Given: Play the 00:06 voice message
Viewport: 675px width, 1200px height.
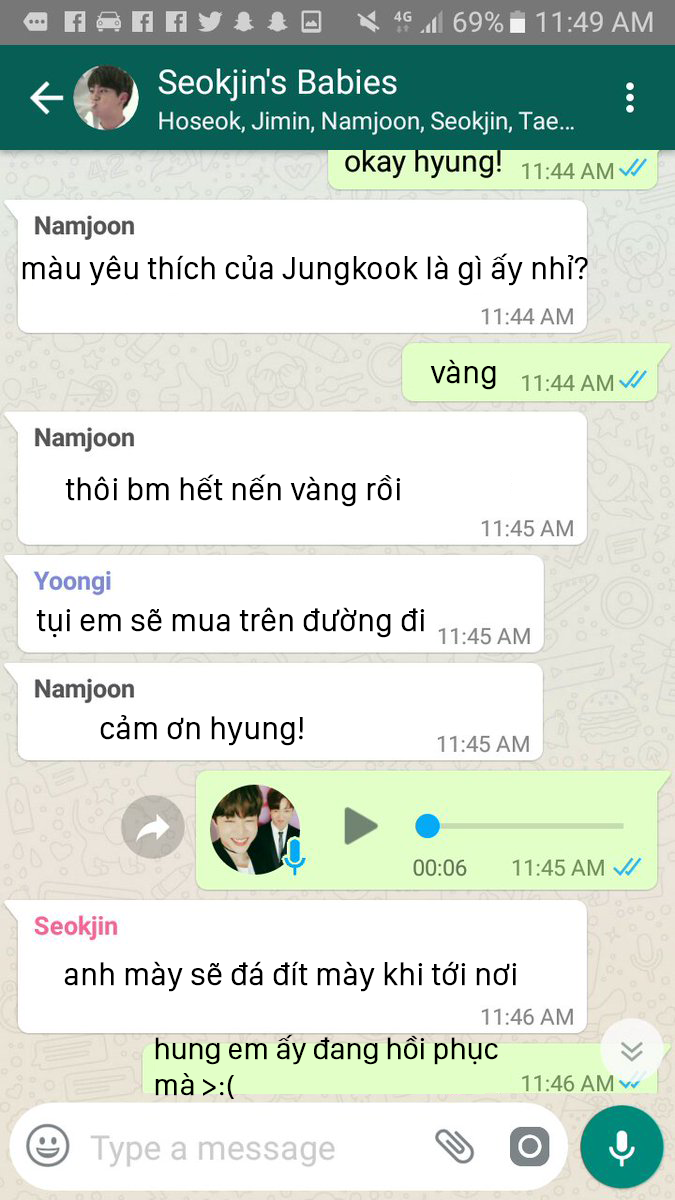Looking at the screenshot, I should (361, 826).
